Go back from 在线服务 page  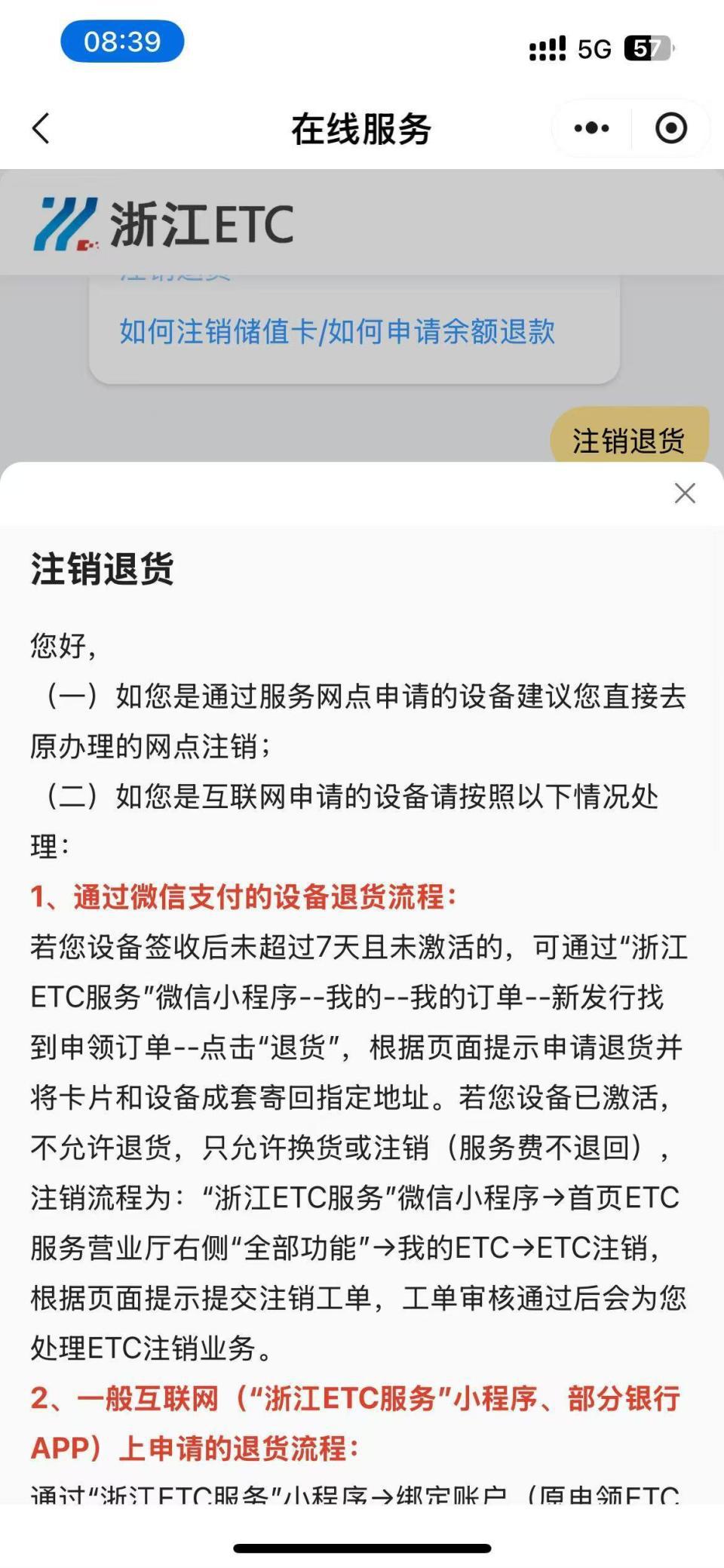tap(41, 128)
